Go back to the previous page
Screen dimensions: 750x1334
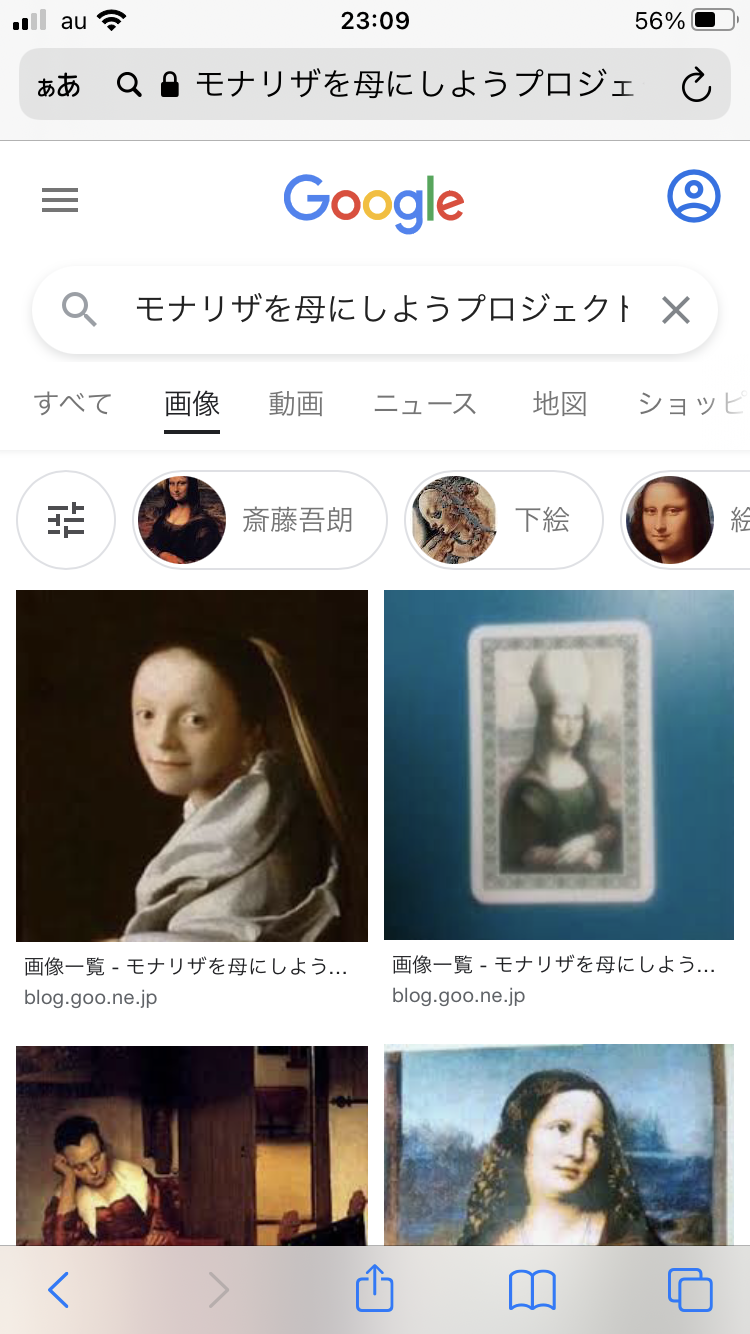pos(59,1291)
